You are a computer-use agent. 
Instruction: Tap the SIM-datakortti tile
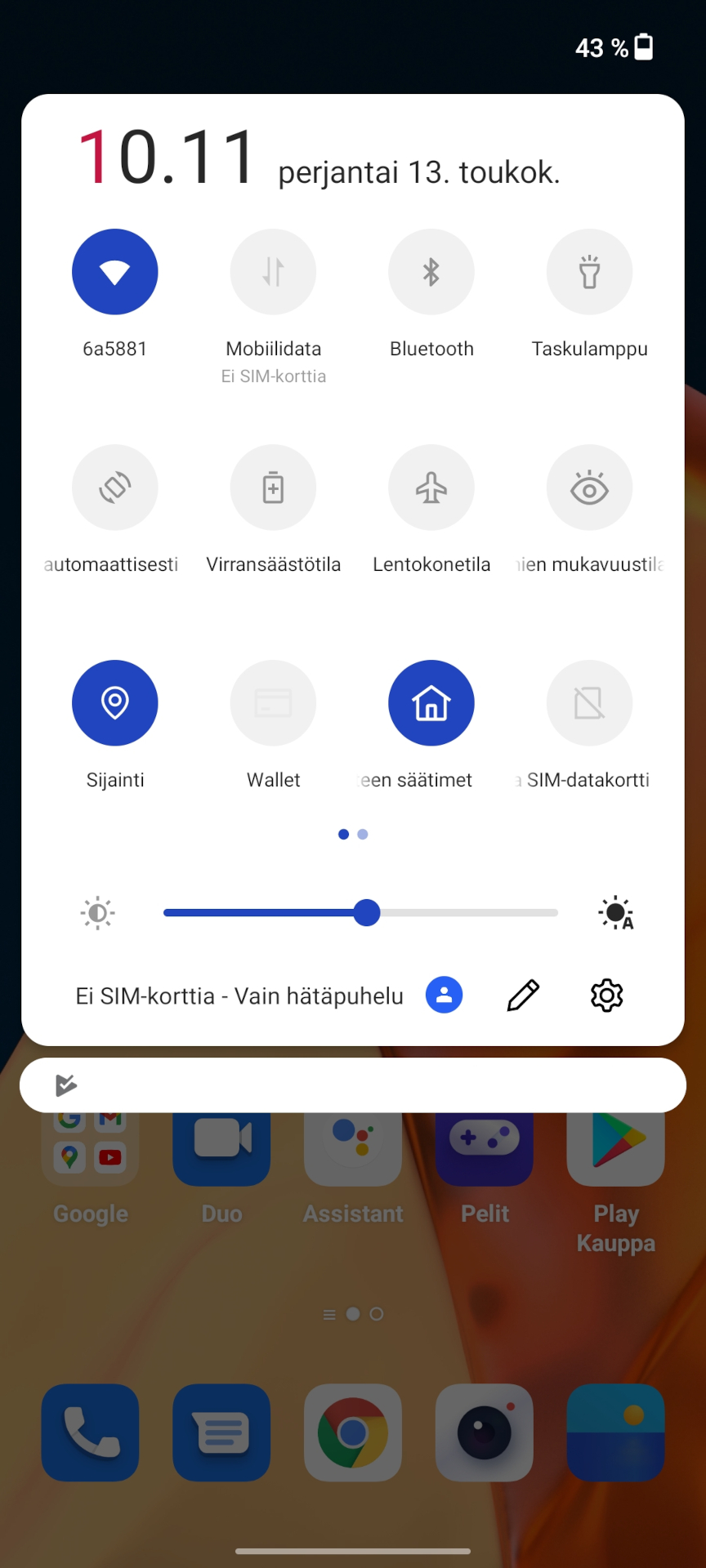(590, 703)
